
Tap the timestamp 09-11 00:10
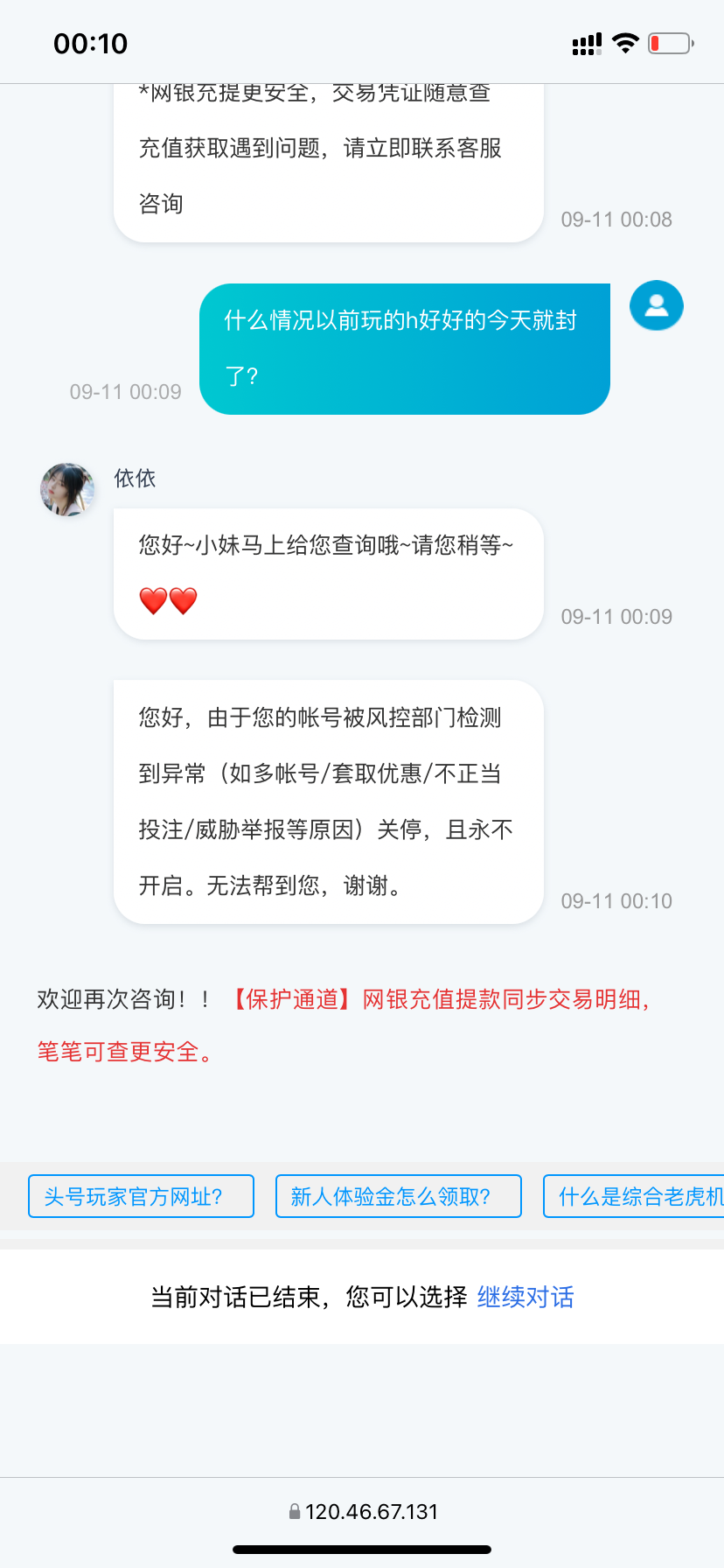pyautogui.click(x=616, y=900)
